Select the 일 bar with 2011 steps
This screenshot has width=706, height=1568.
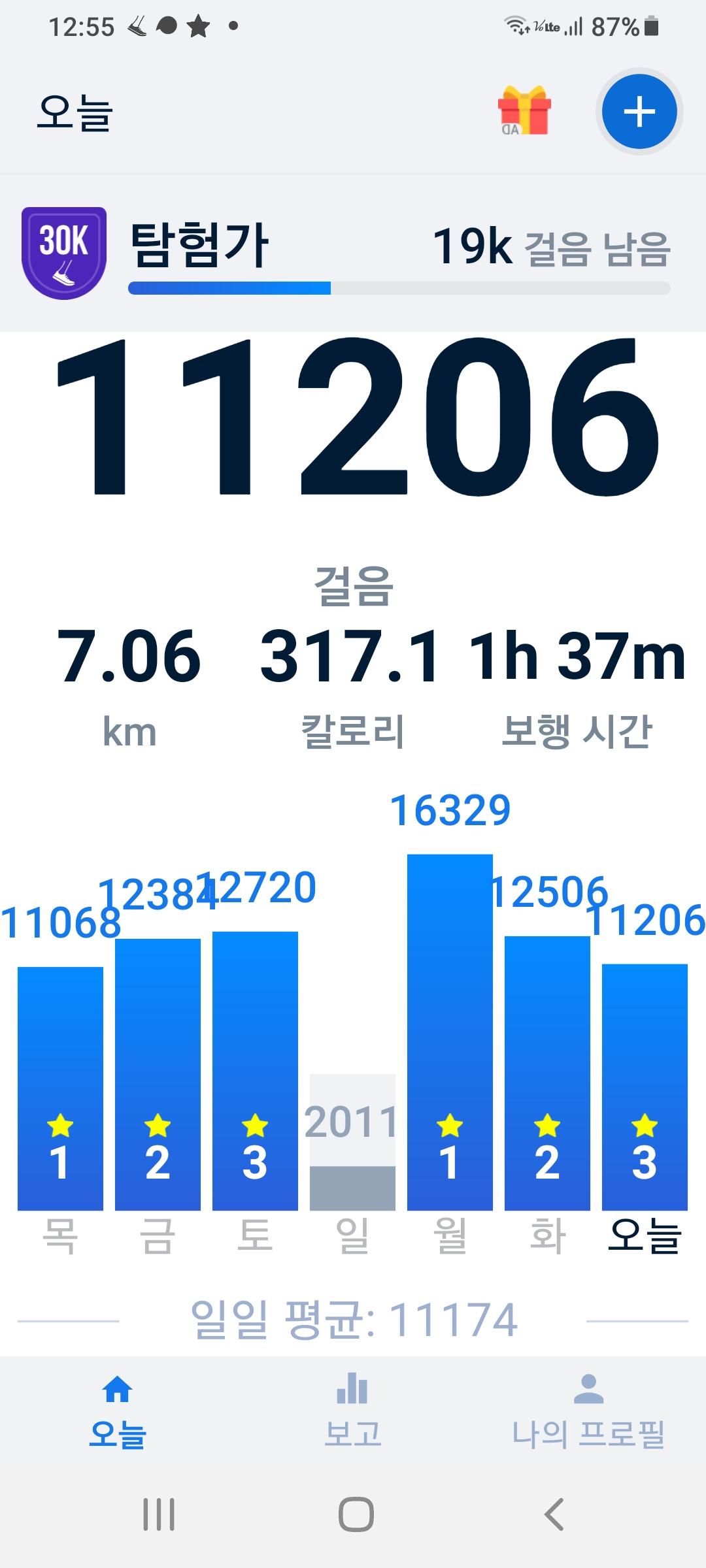pos(352,1143)
